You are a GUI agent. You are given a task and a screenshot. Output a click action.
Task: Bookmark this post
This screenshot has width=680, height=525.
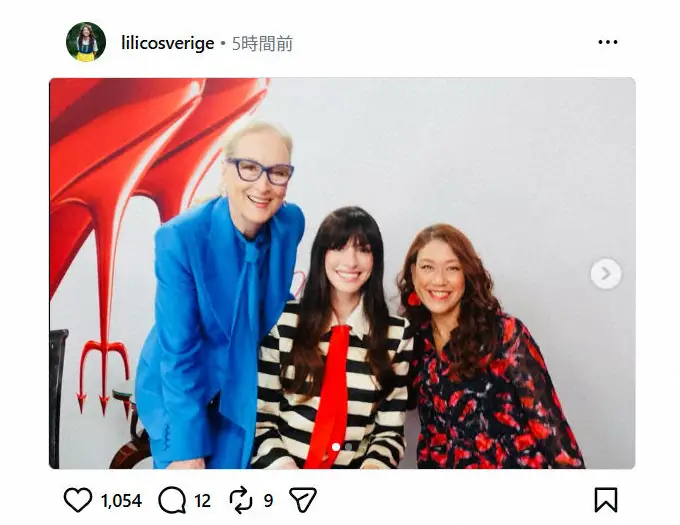point(606,500)
